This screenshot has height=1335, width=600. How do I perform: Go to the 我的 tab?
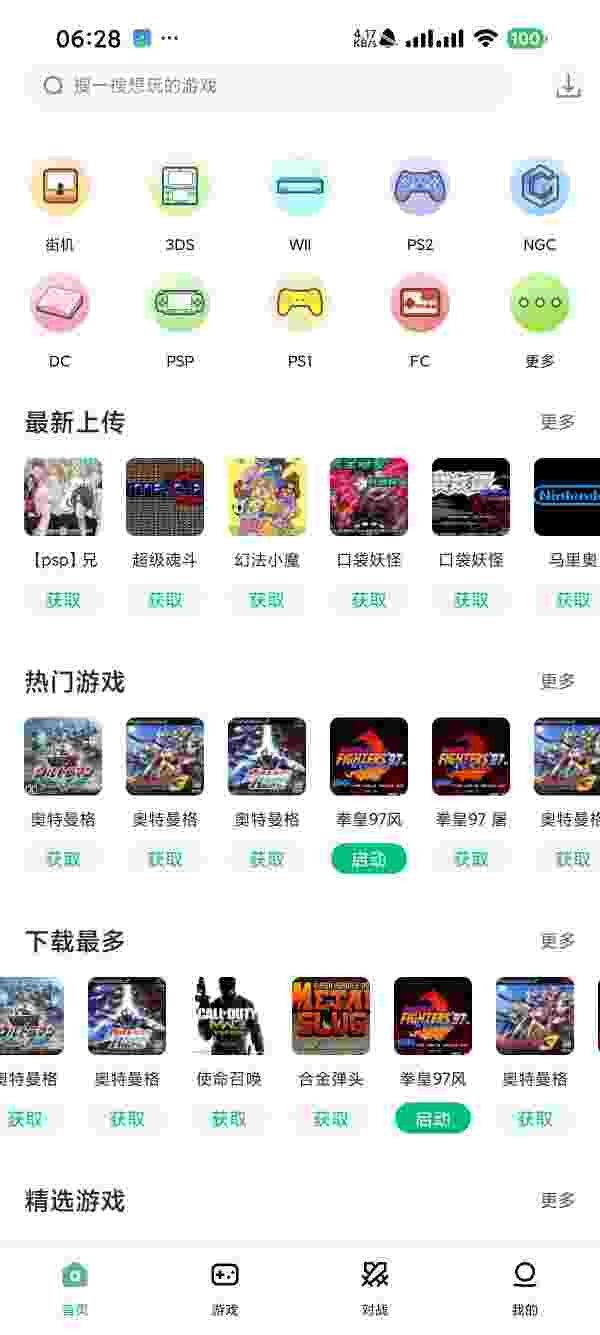coord(525,1288)
